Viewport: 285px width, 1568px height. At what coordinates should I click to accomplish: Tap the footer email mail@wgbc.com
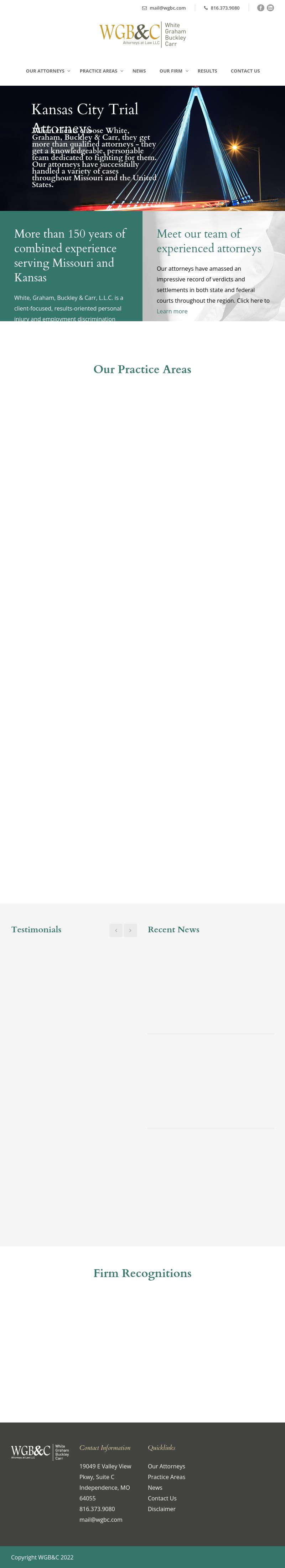pos(100,1519)
